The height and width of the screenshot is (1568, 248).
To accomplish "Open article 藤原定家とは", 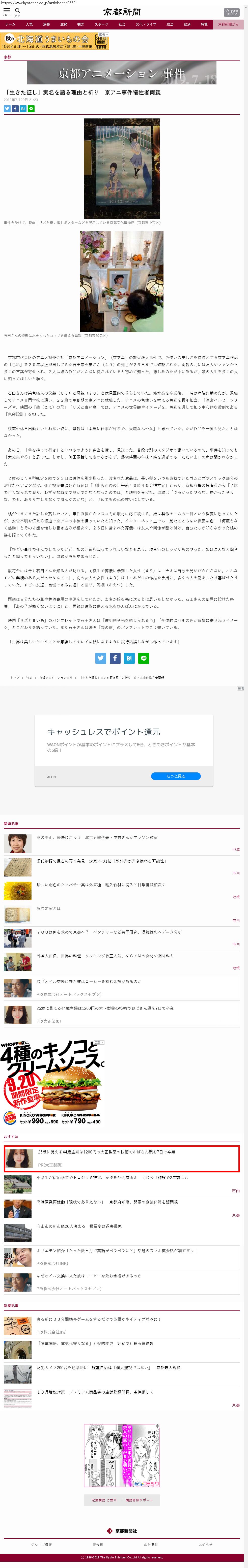I will 49,908.
